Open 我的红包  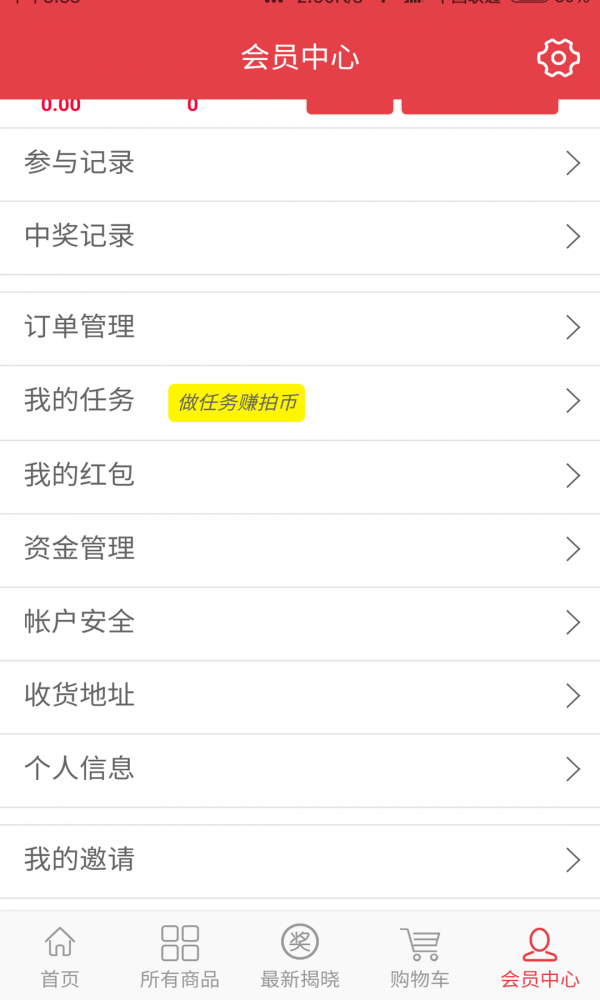300,476
